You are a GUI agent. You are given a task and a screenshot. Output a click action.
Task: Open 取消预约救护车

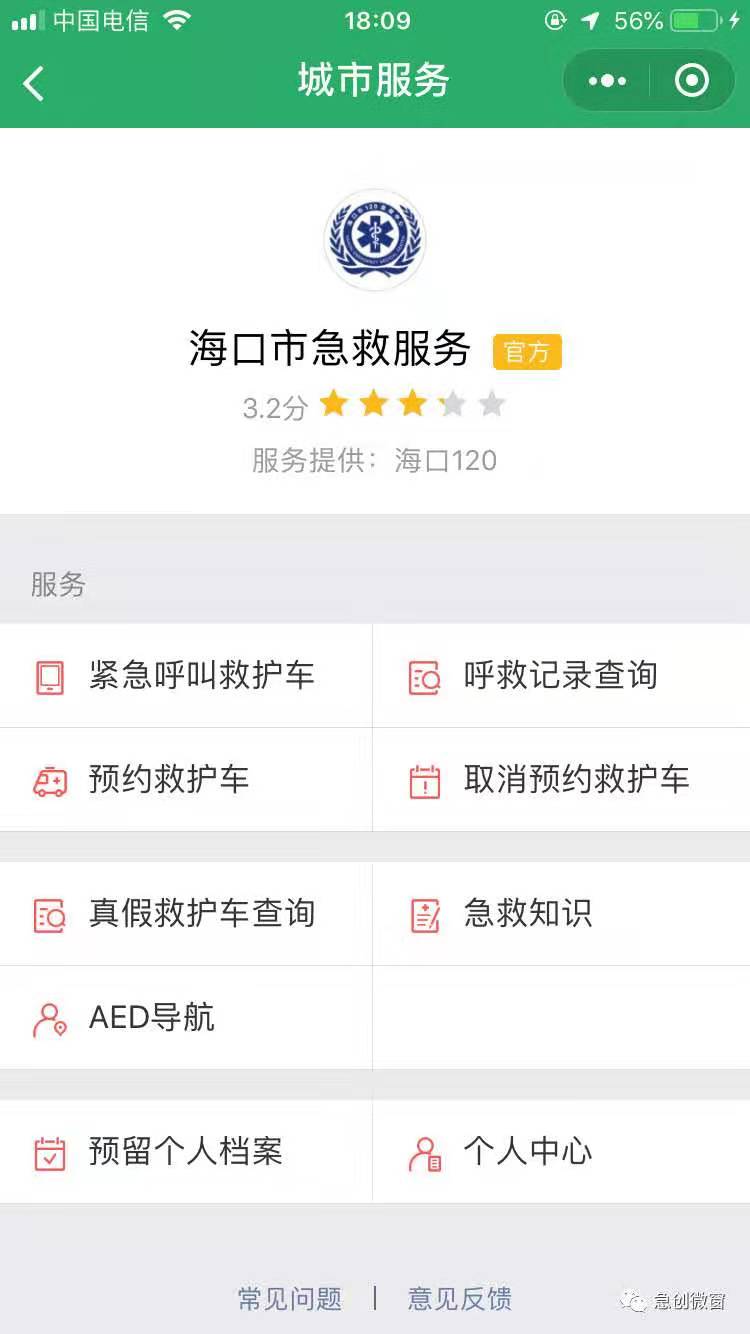[560, 780]
